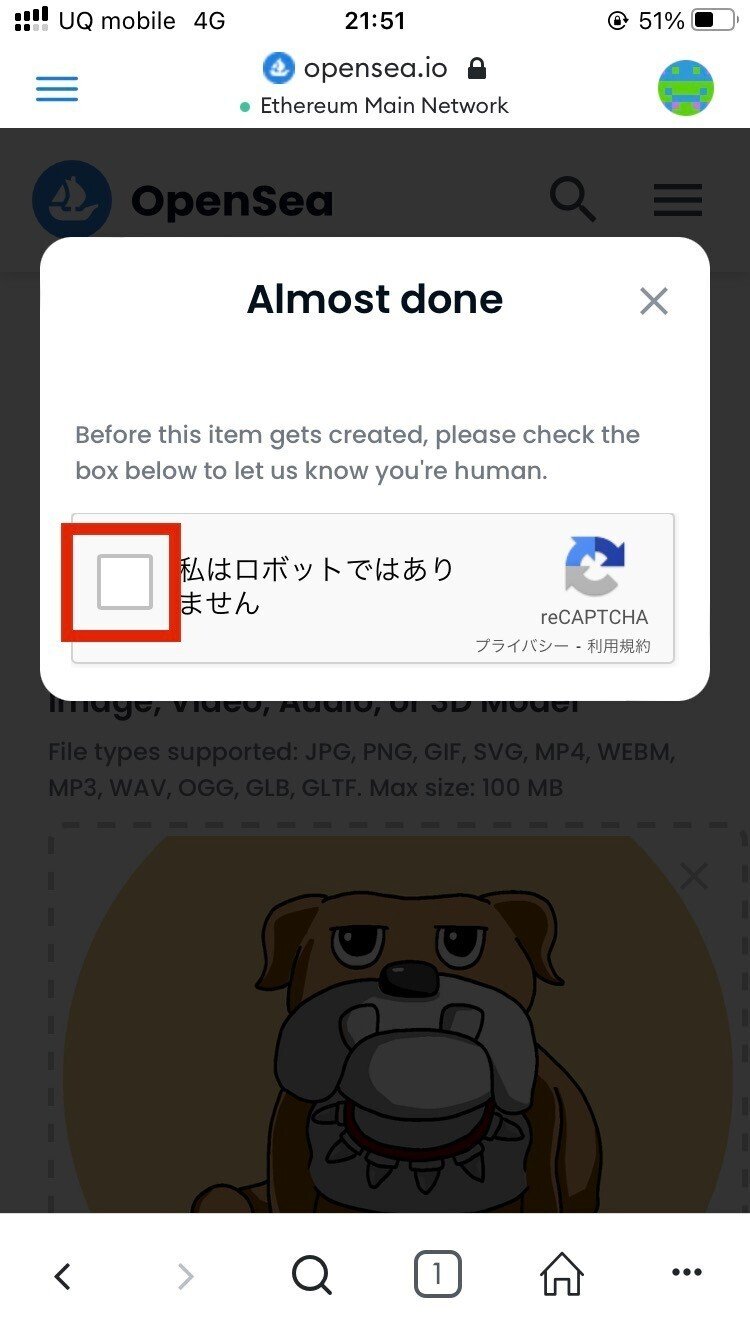Check the reCAPTCHA "I'm not a robot" box

pos(125,582)
